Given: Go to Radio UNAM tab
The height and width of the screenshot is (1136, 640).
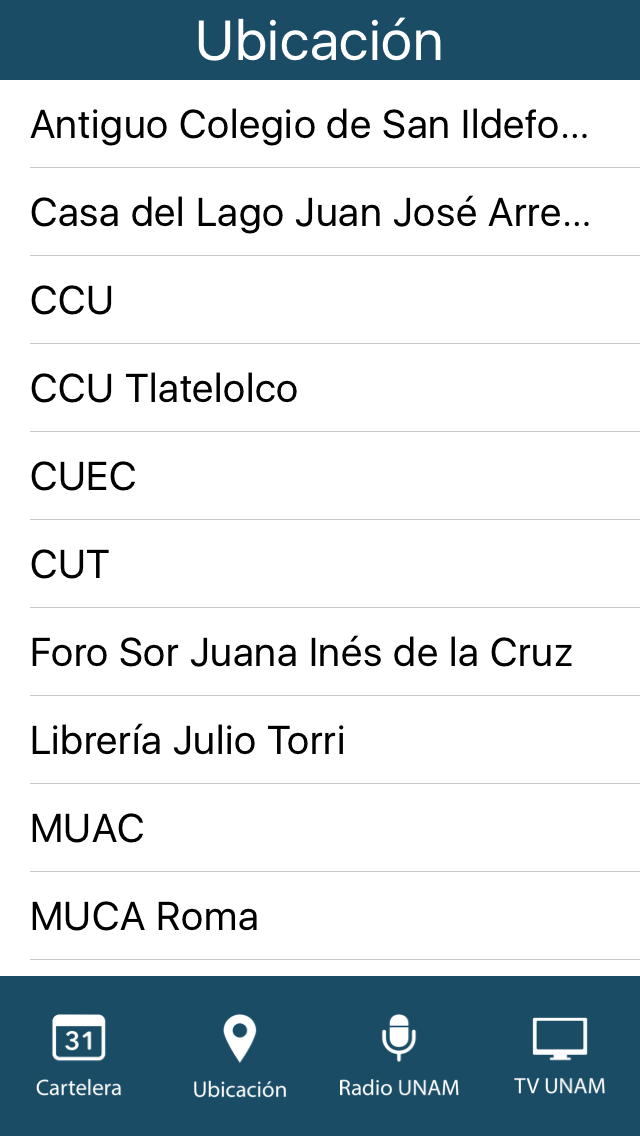Looking at the screenshot, I should [x=399, y=1056].
